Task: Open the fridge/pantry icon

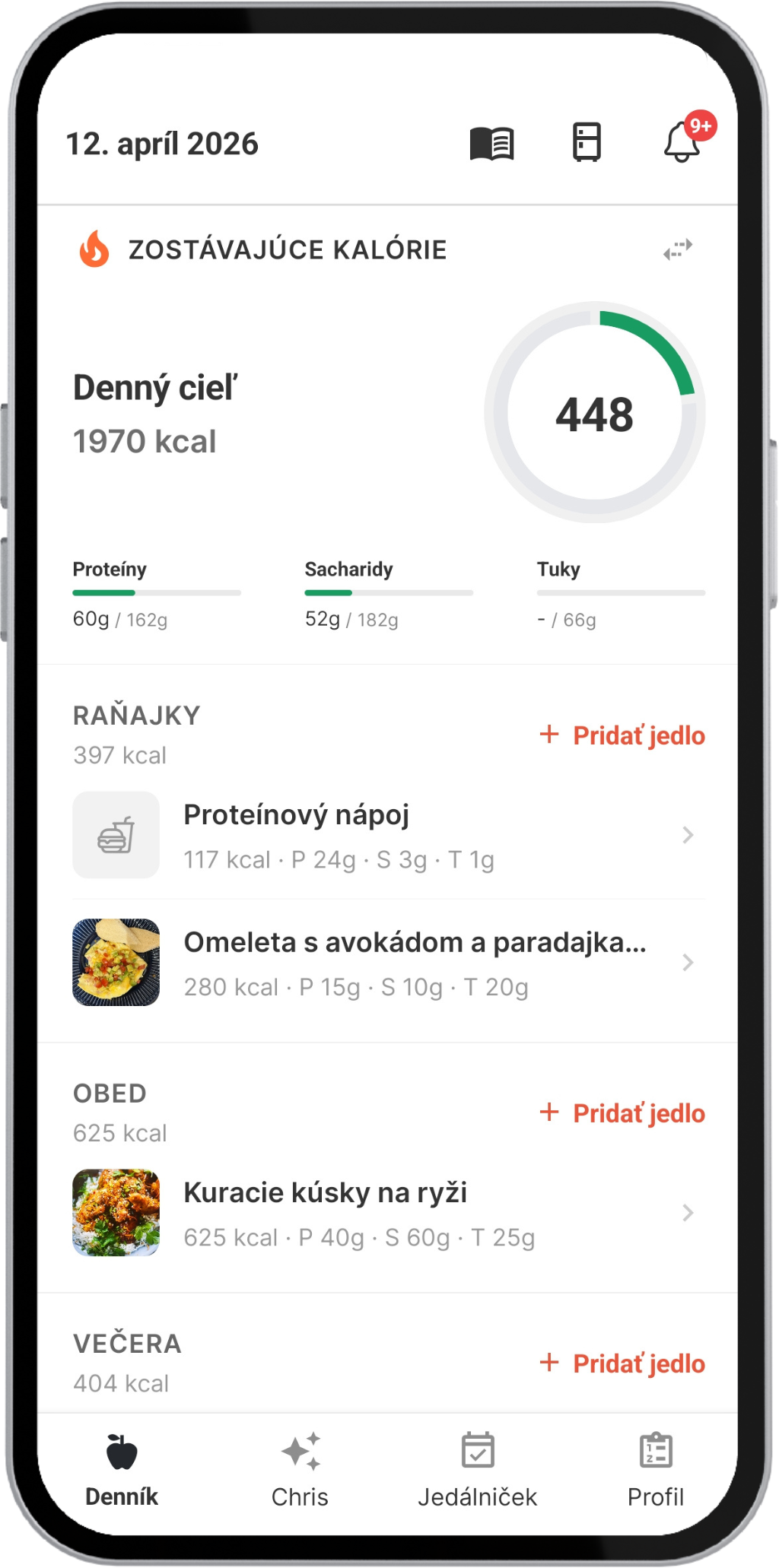Action: click(586, 142)
